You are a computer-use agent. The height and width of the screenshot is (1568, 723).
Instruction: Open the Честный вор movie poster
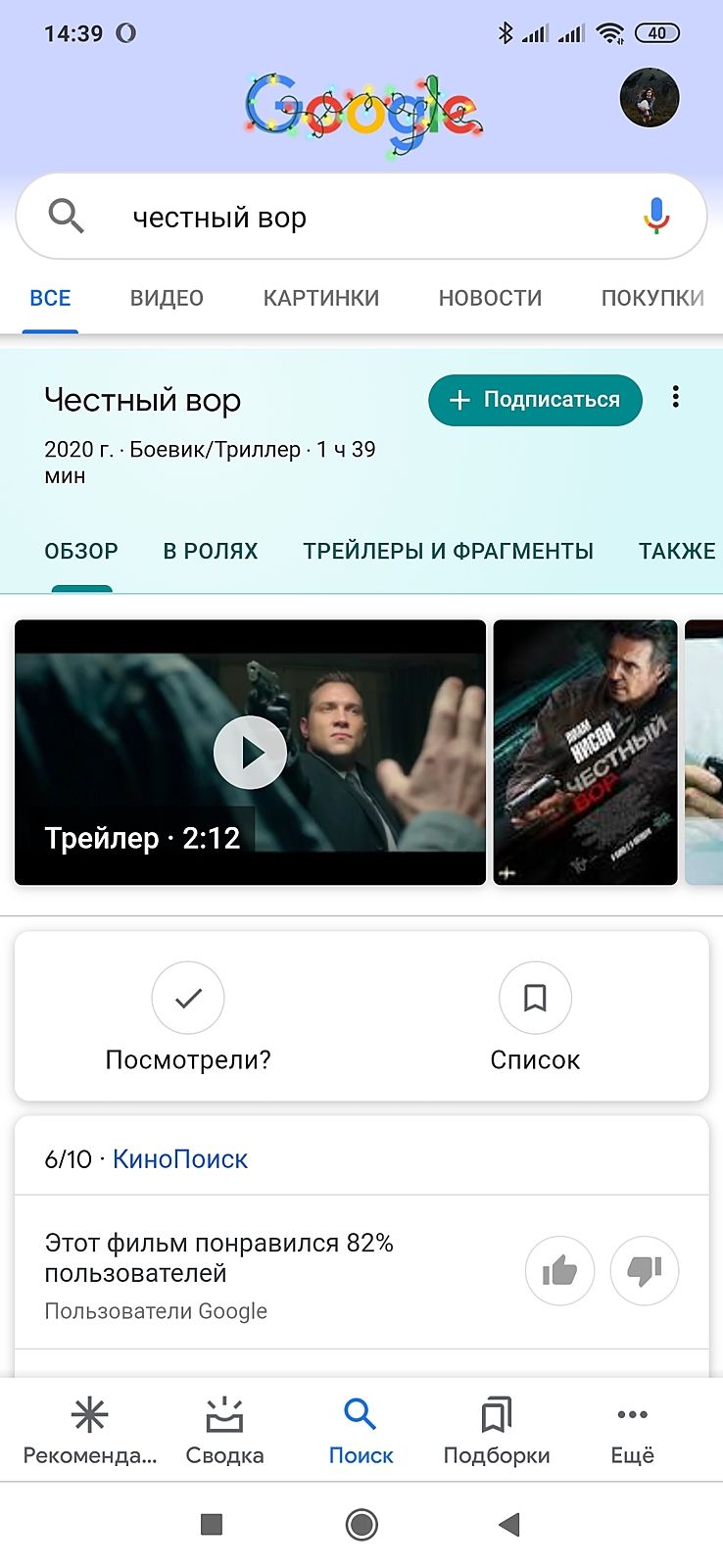click(x=585, y=753)
